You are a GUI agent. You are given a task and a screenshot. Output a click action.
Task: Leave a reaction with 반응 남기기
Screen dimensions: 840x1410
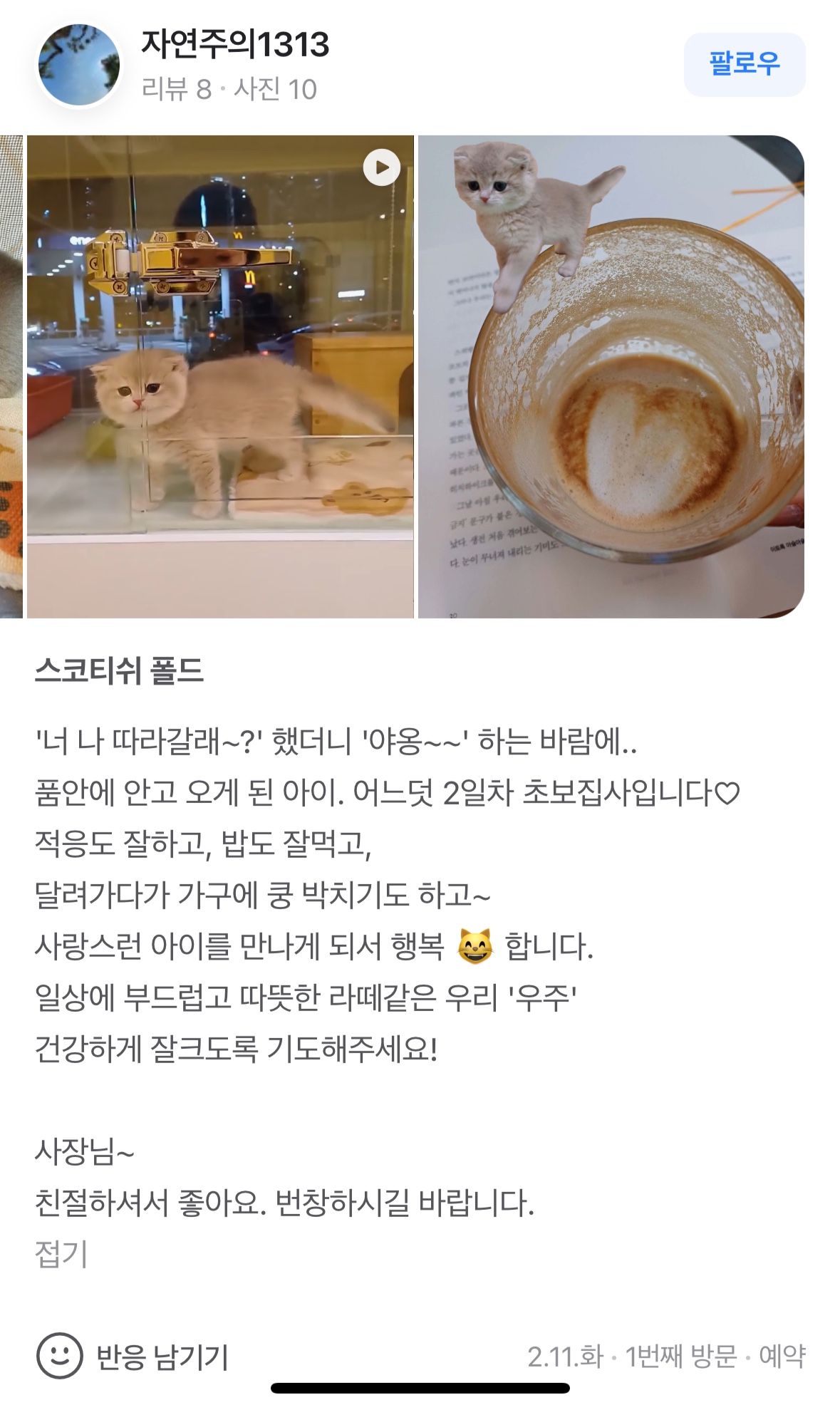pos(133,1356)
